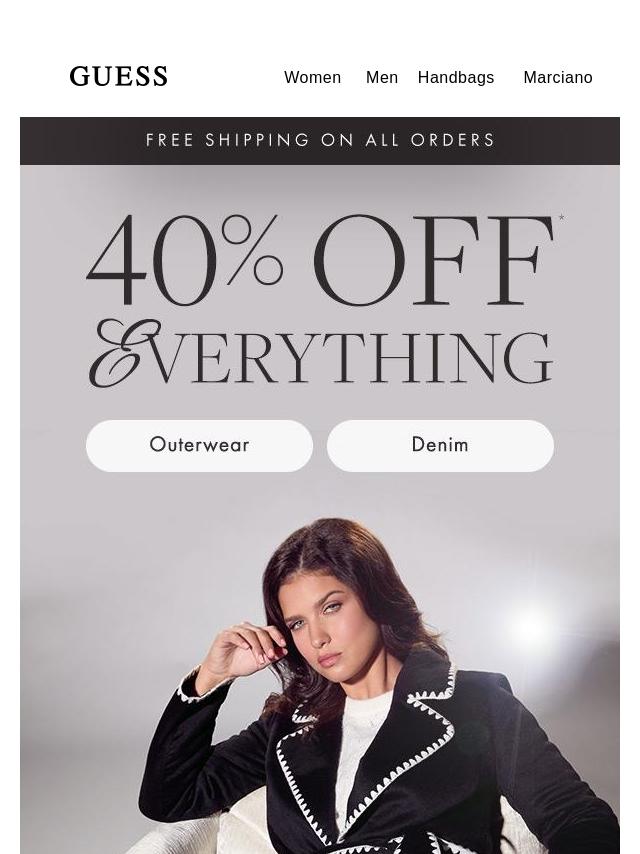Shop the Outerwear button

[x=199, y=445]
